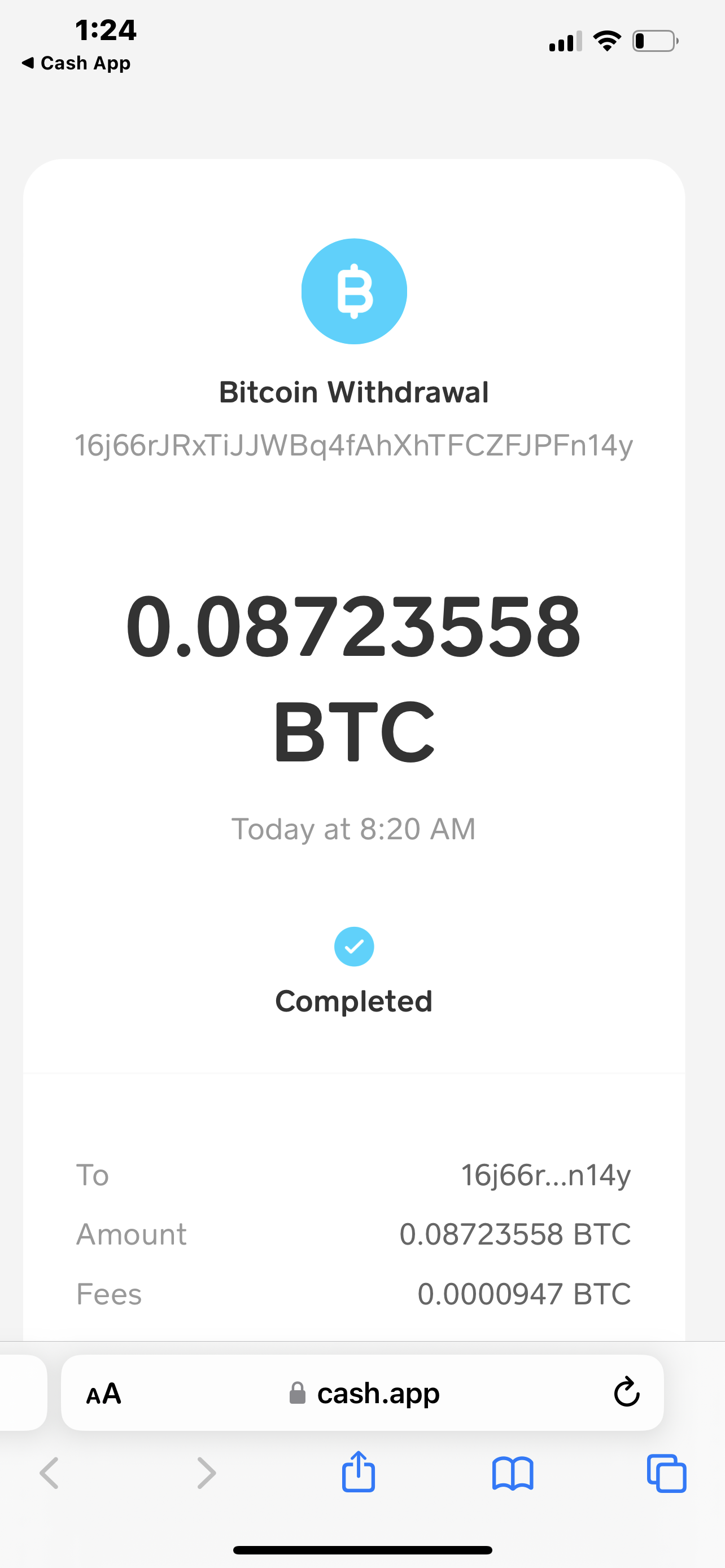
Task: Go back in Safari
Action: [49, 1473]
